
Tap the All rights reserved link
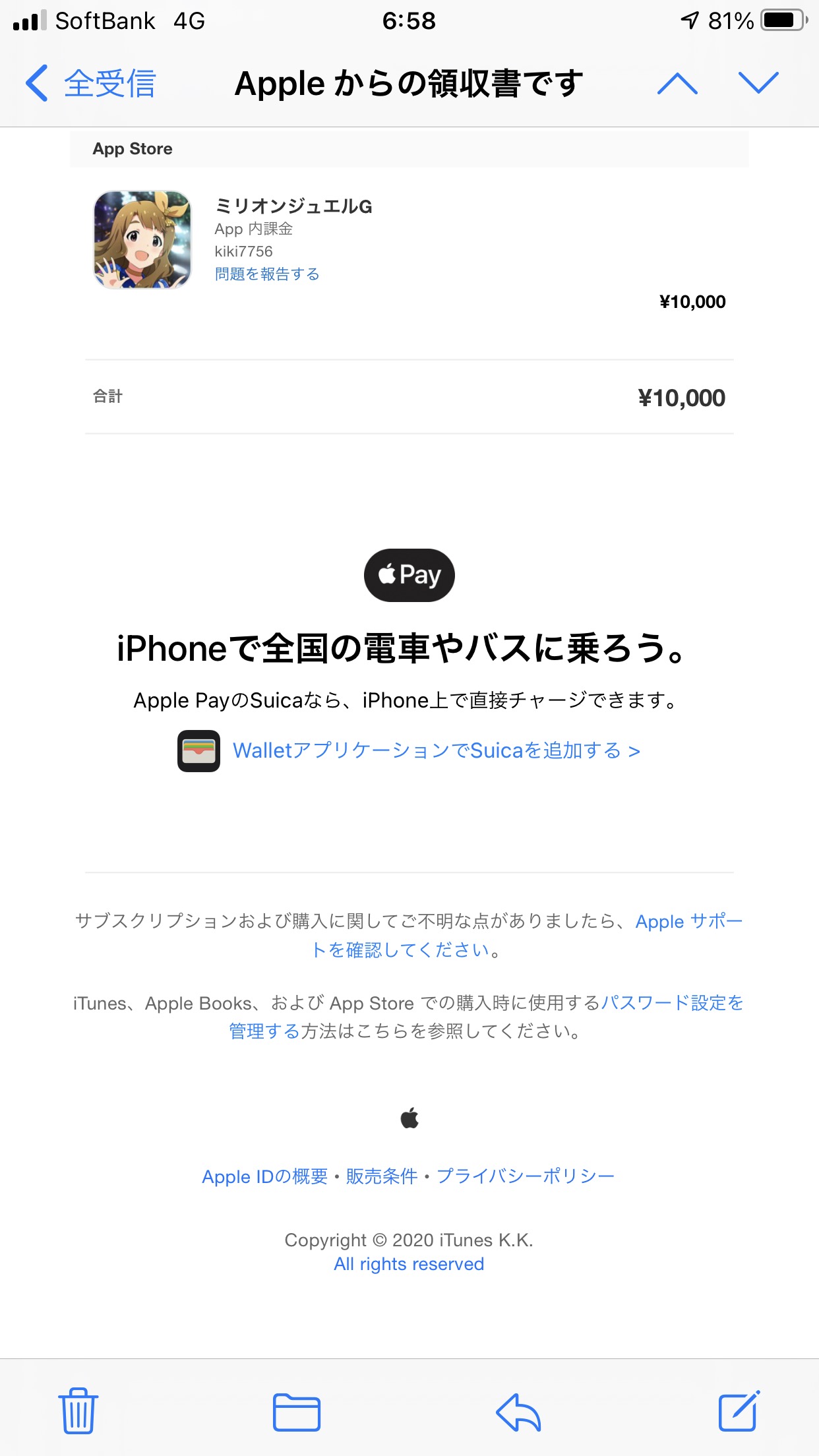[409, 1264]
